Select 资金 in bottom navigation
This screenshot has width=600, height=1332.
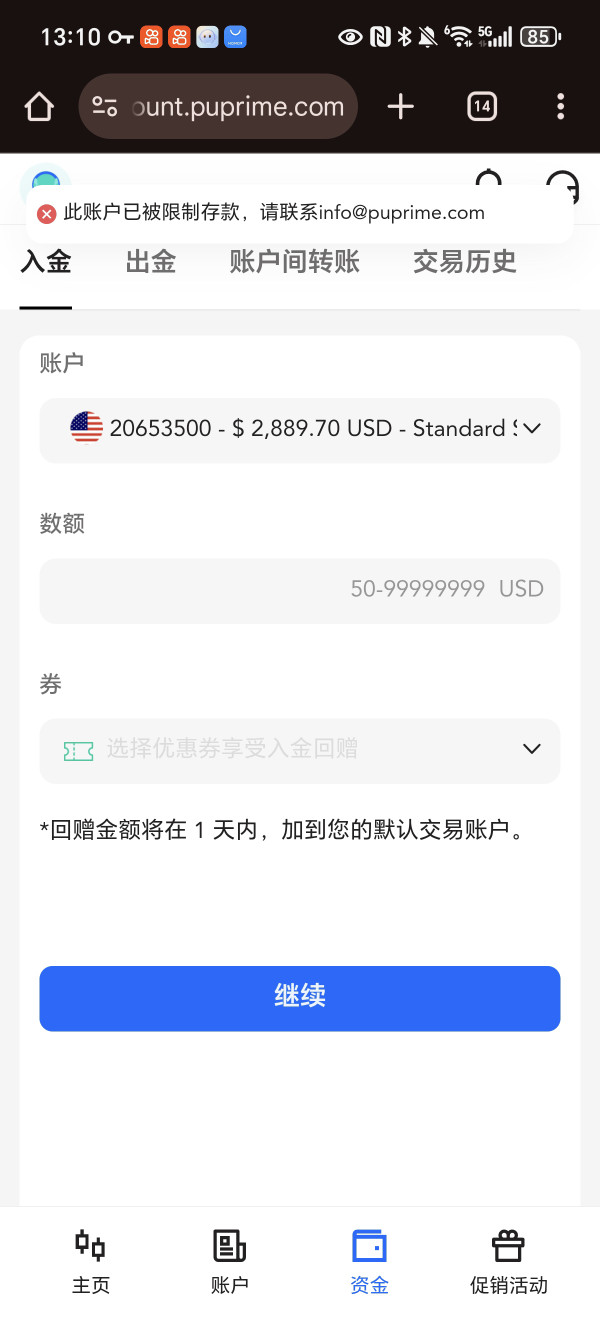[x=369, y=1263]
